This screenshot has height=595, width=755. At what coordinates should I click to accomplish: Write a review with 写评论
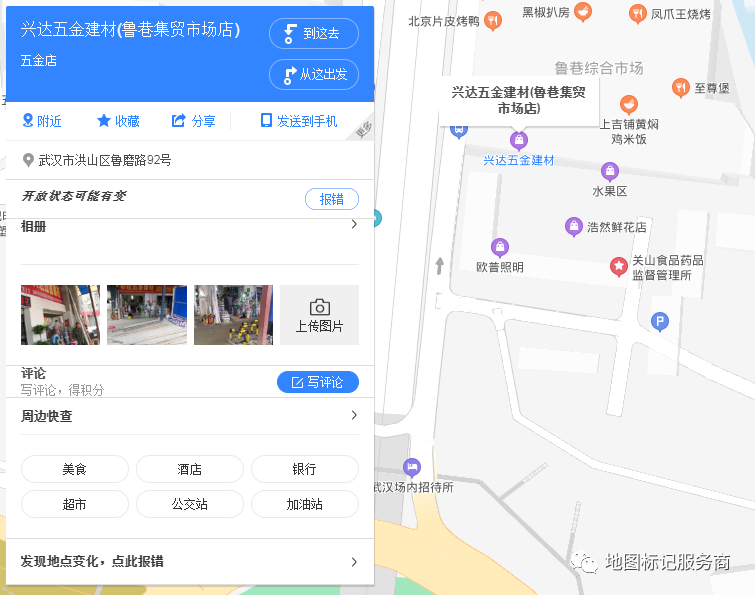click(317, 382)
